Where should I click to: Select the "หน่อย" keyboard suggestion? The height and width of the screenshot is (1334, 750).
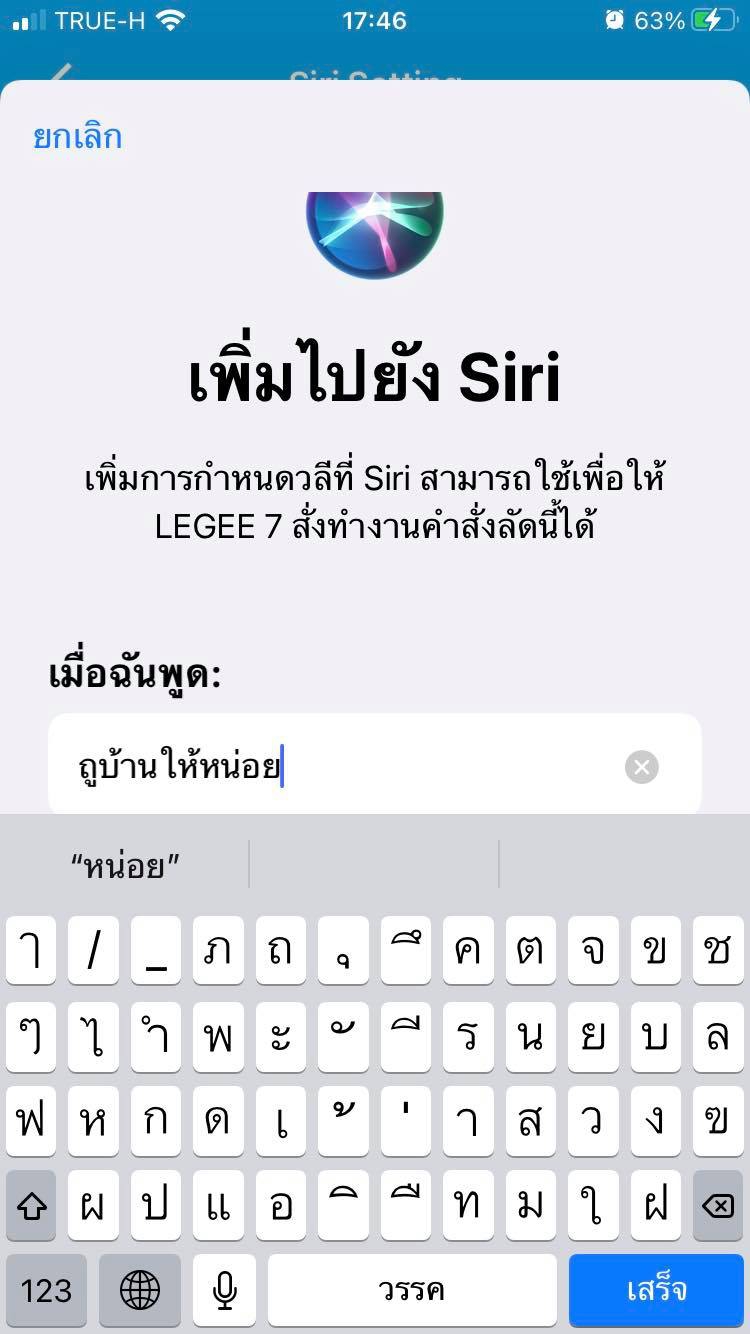click(x=126, y=865)
